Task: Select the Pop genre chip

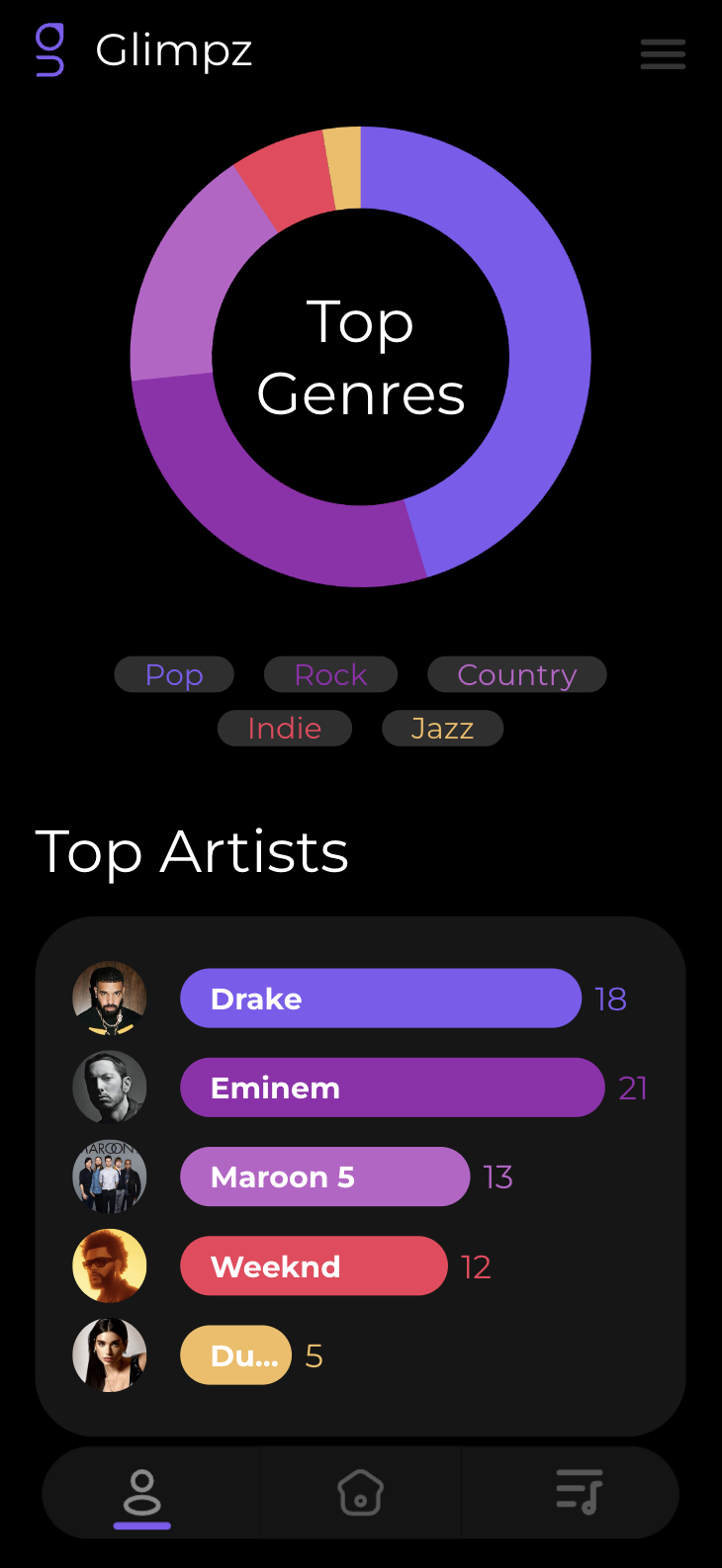Action: click(174, 674)
